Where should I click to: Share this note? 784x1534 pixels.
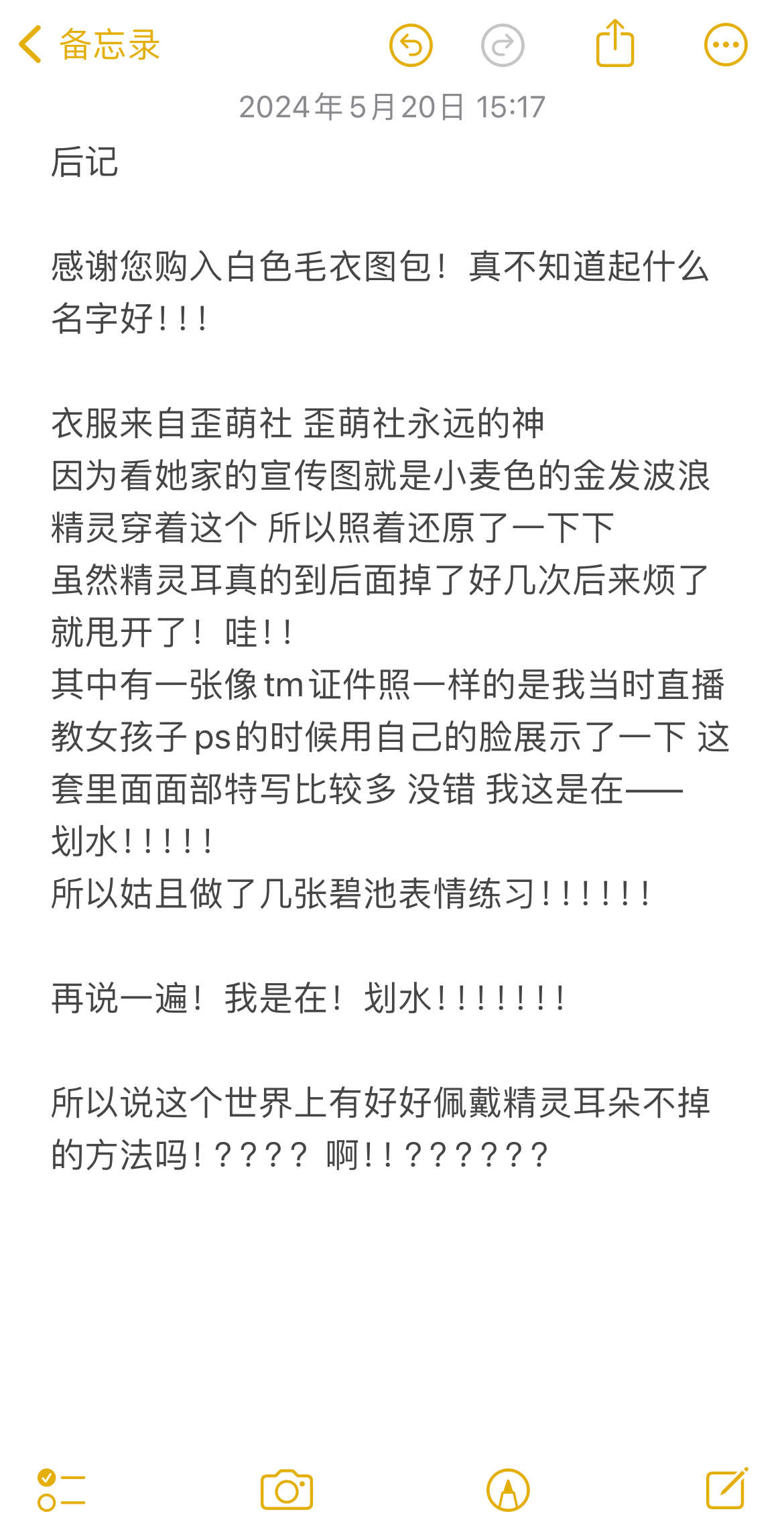pos(614,44)
